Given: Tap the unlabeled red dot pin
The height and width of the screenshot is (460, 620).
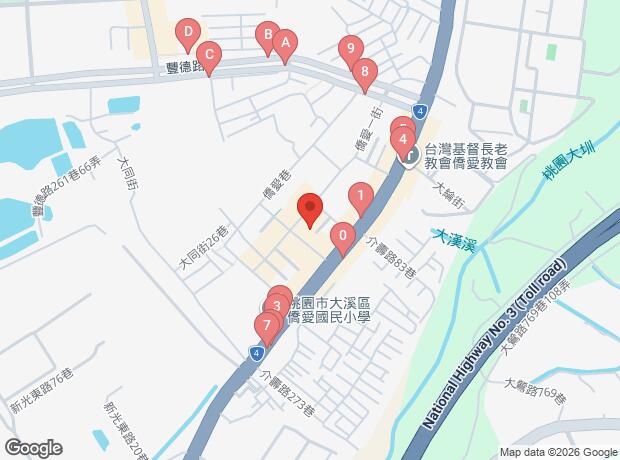Looking at the screenshot, I should click(310, 209).
